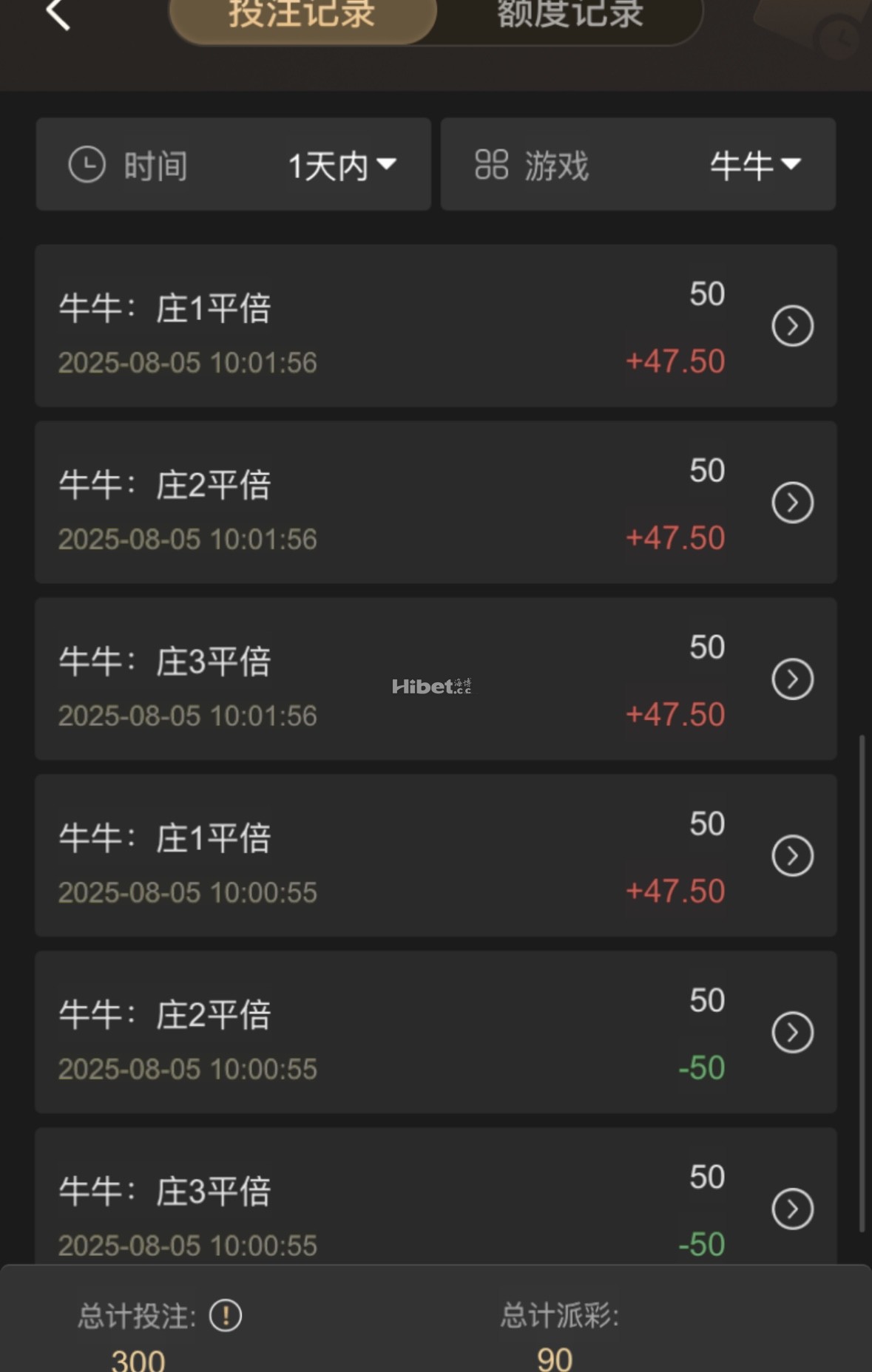Show the 庄1平倍 bet placed at 10:00:55

(x=792, y=856)
